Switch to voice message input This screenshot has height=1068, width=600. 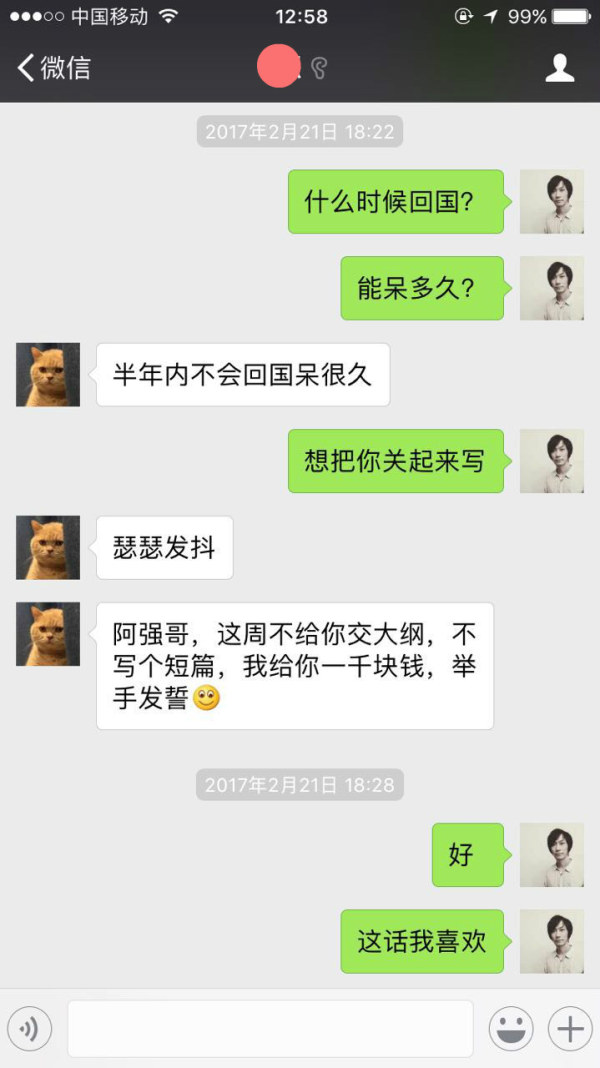[30, 1028]
